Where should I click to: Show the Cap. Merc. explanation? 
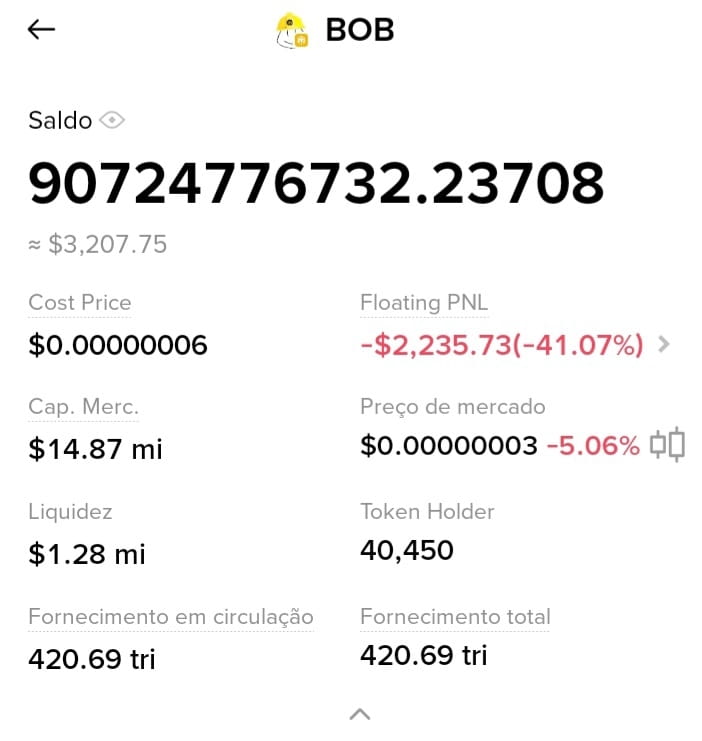click(x=84, y=407)
